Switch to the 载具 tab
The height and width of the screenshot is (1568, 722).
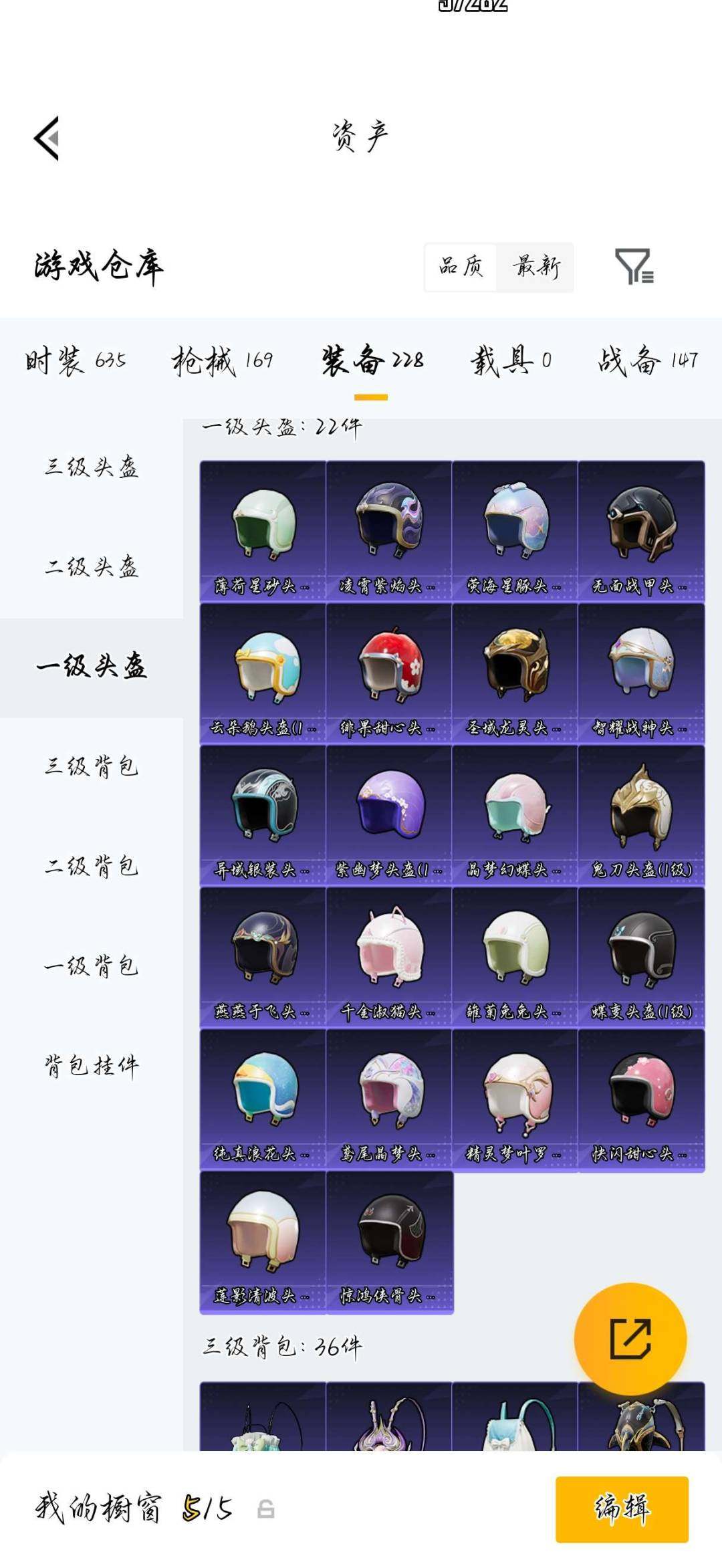511,361
